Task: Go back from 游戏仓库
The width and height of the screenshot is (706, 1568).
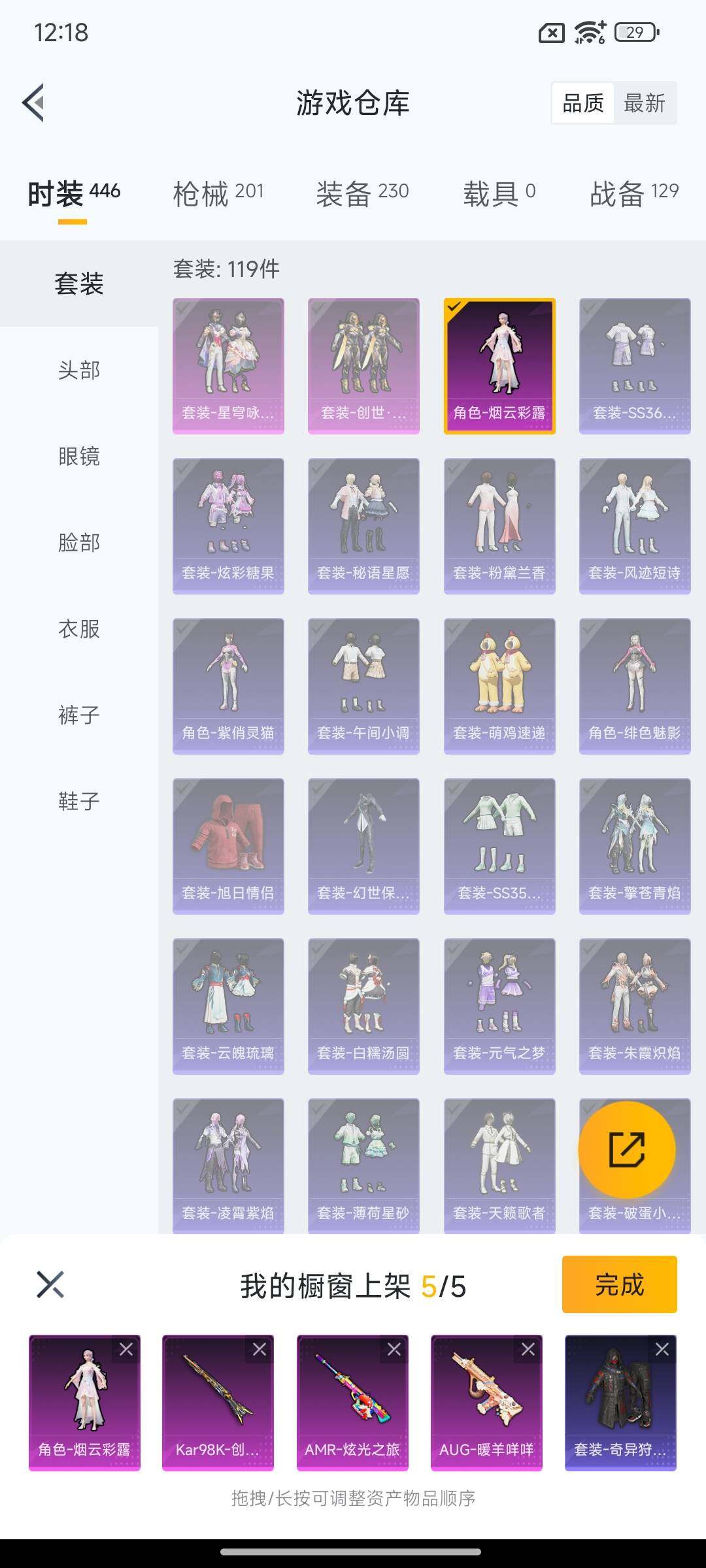Action: pyautogui.click(x=34, y=103)
